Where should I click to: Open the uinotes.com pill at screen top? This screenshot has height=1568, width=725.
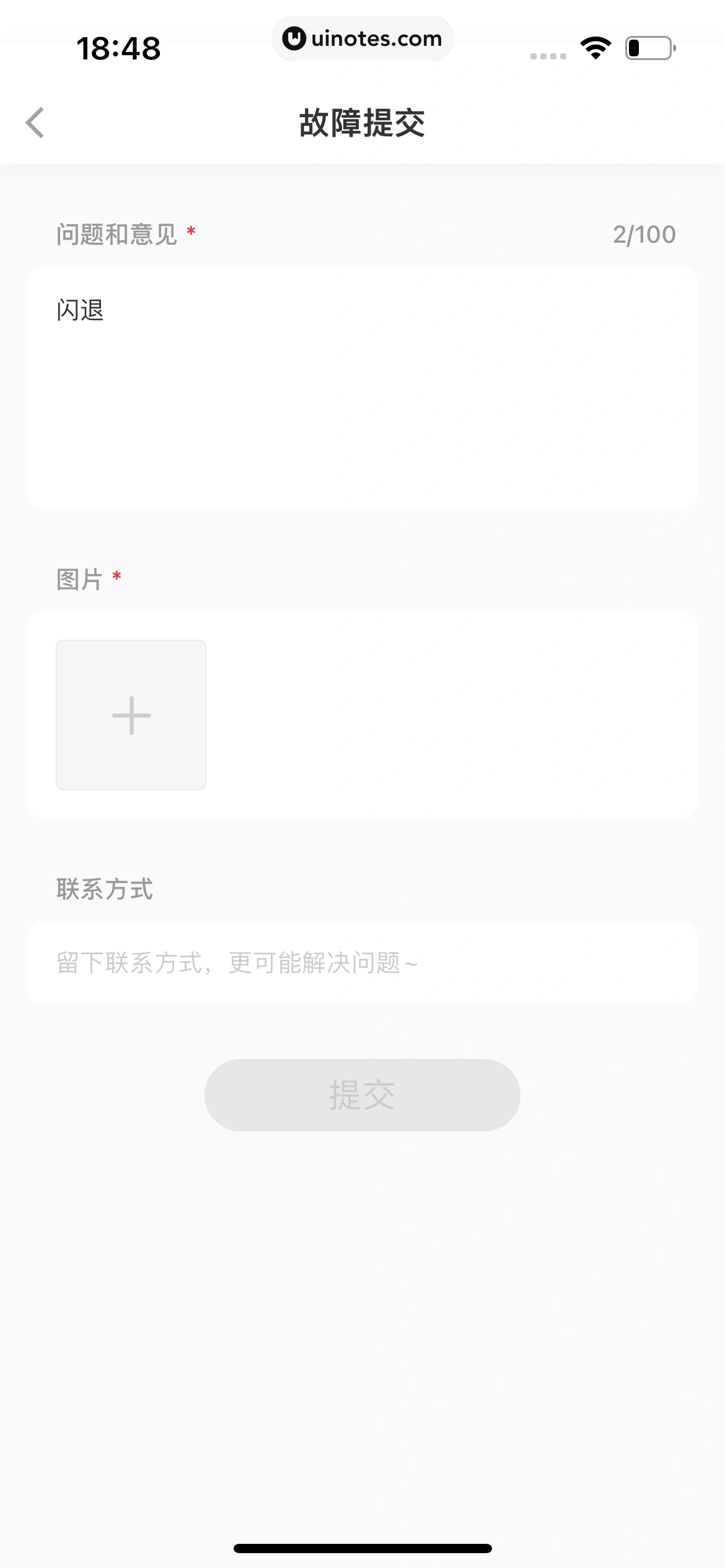[x=362, y=38]
